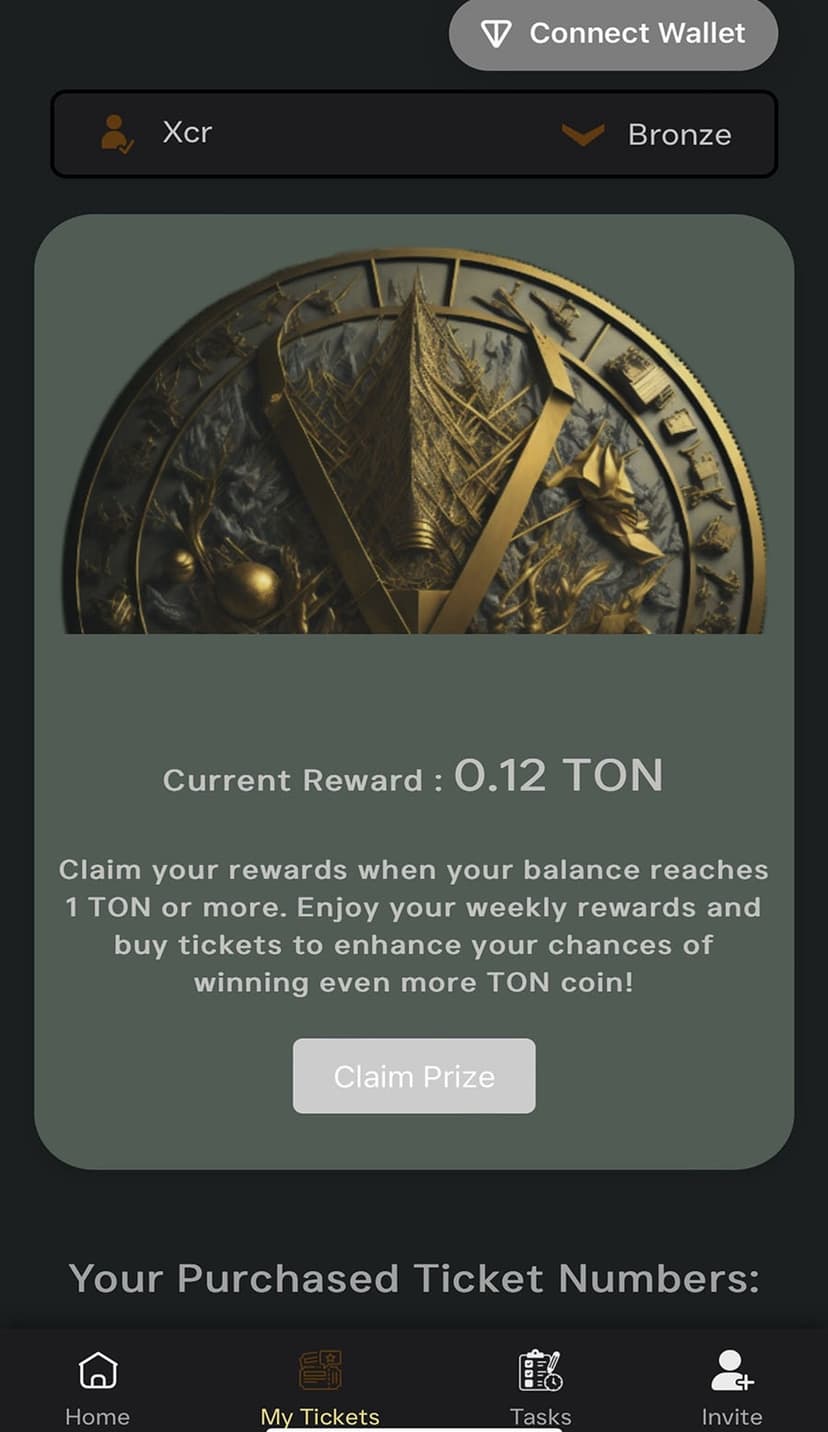
Task: Expand the Bronze level chevron
Action: (x=582, y=134)
